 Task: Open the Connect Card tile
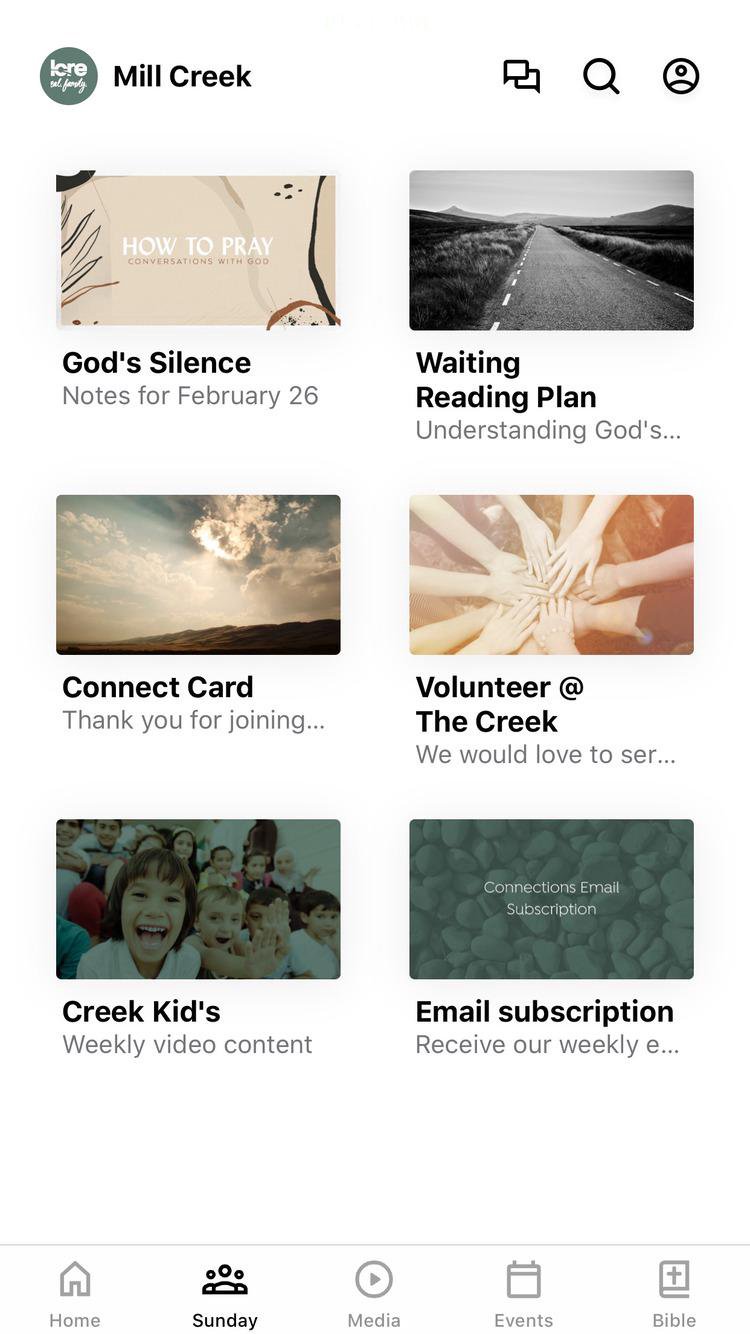pyautogui.click(x=198, y=575)
